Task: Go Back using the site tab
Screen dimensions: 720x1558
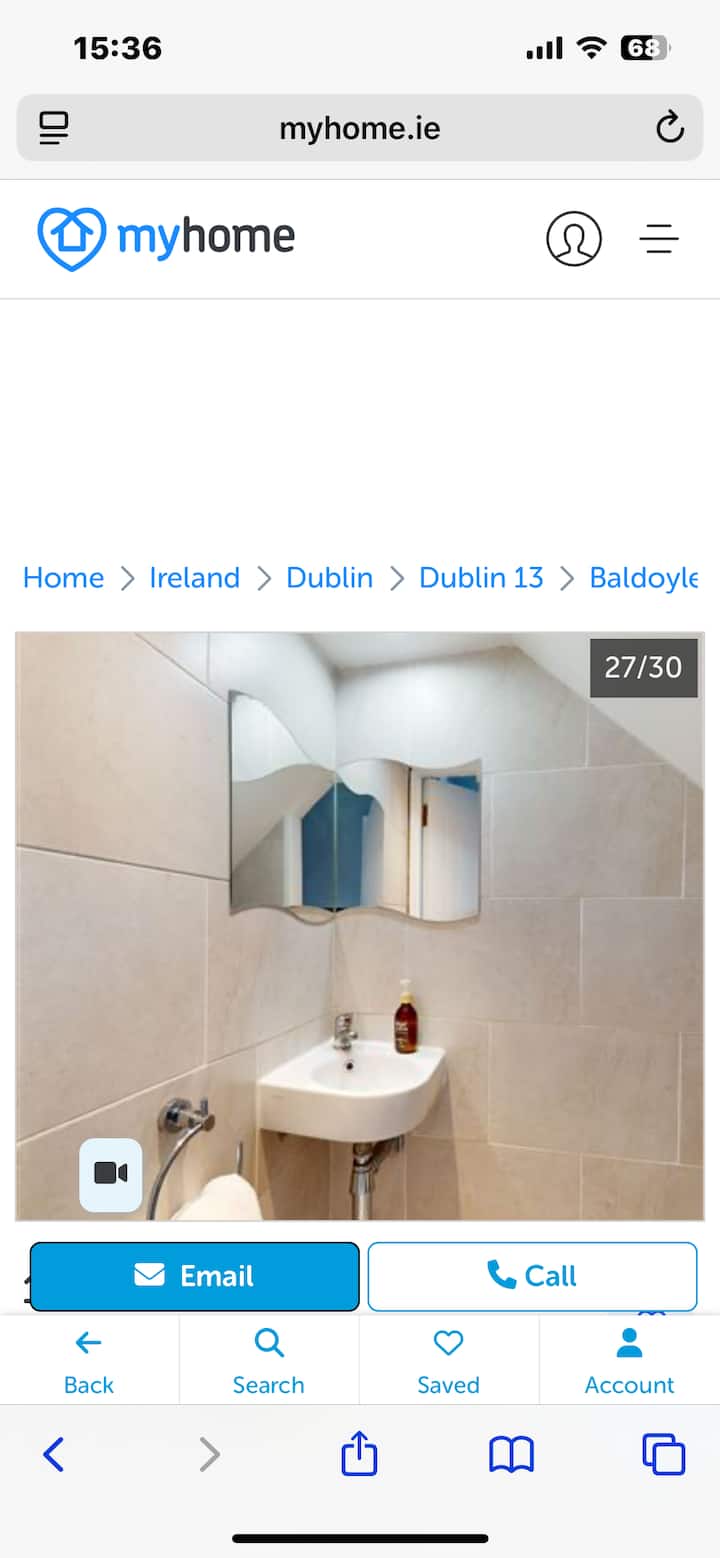Action: pyautogui.click(x=89, y=1362)
